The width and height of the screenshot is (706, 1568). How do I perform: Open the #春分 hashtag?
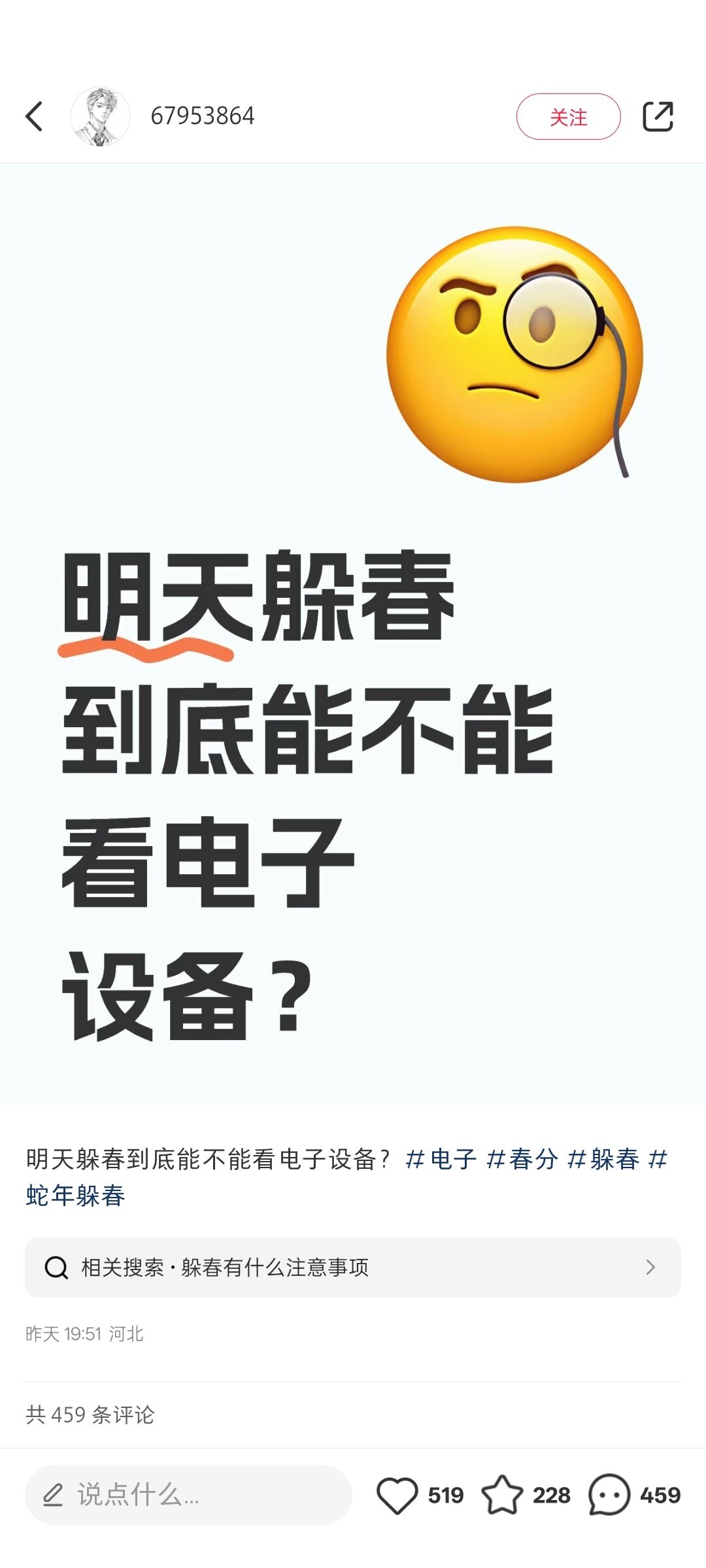522,1160
